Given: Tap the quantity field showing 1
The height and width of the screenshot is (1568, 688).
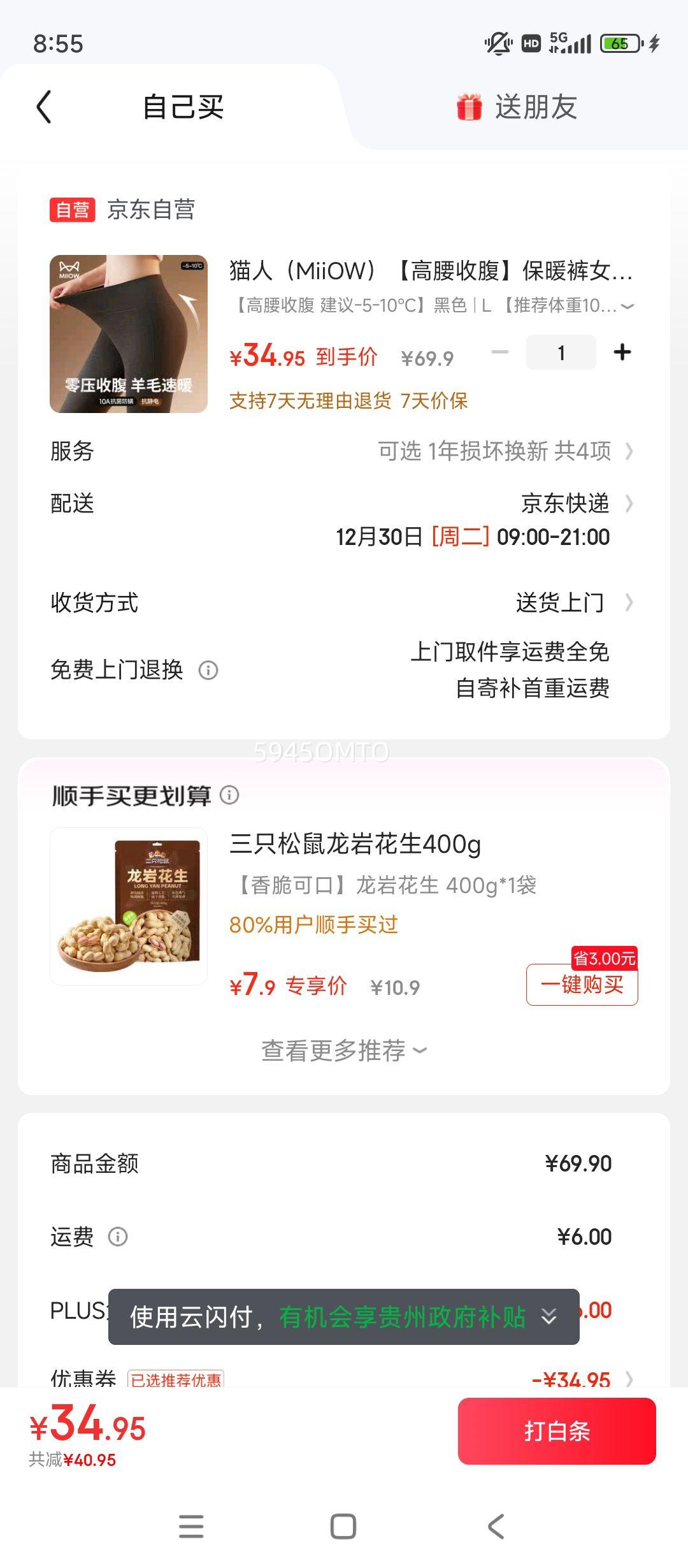Looking at the screenshot, I should tap(561, 352).
